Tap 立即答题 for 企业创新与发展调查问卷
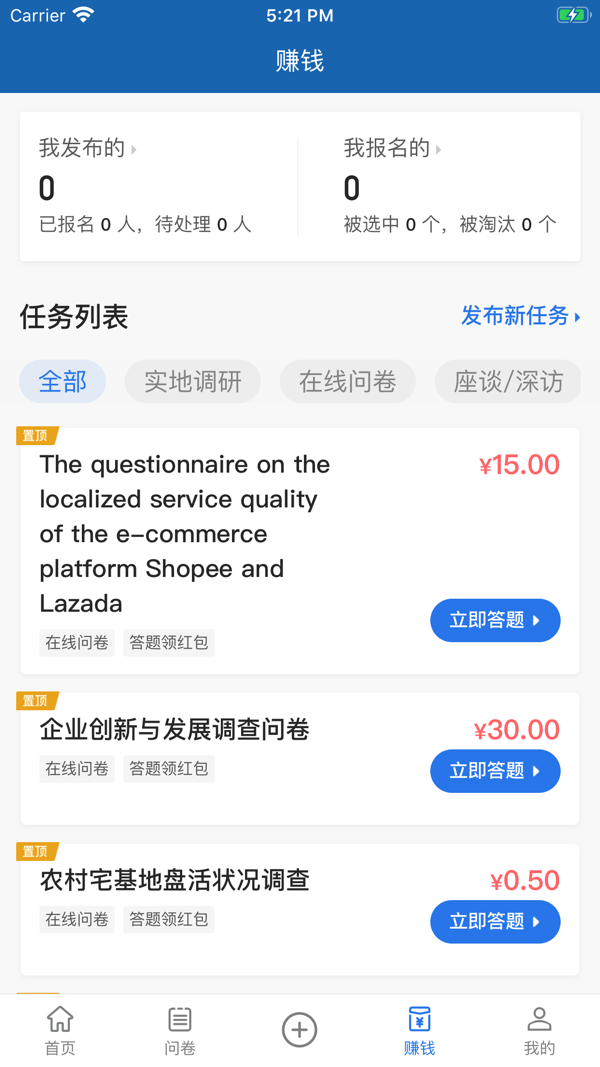Viewport: 600px width, 1067px height. [495, 771]
